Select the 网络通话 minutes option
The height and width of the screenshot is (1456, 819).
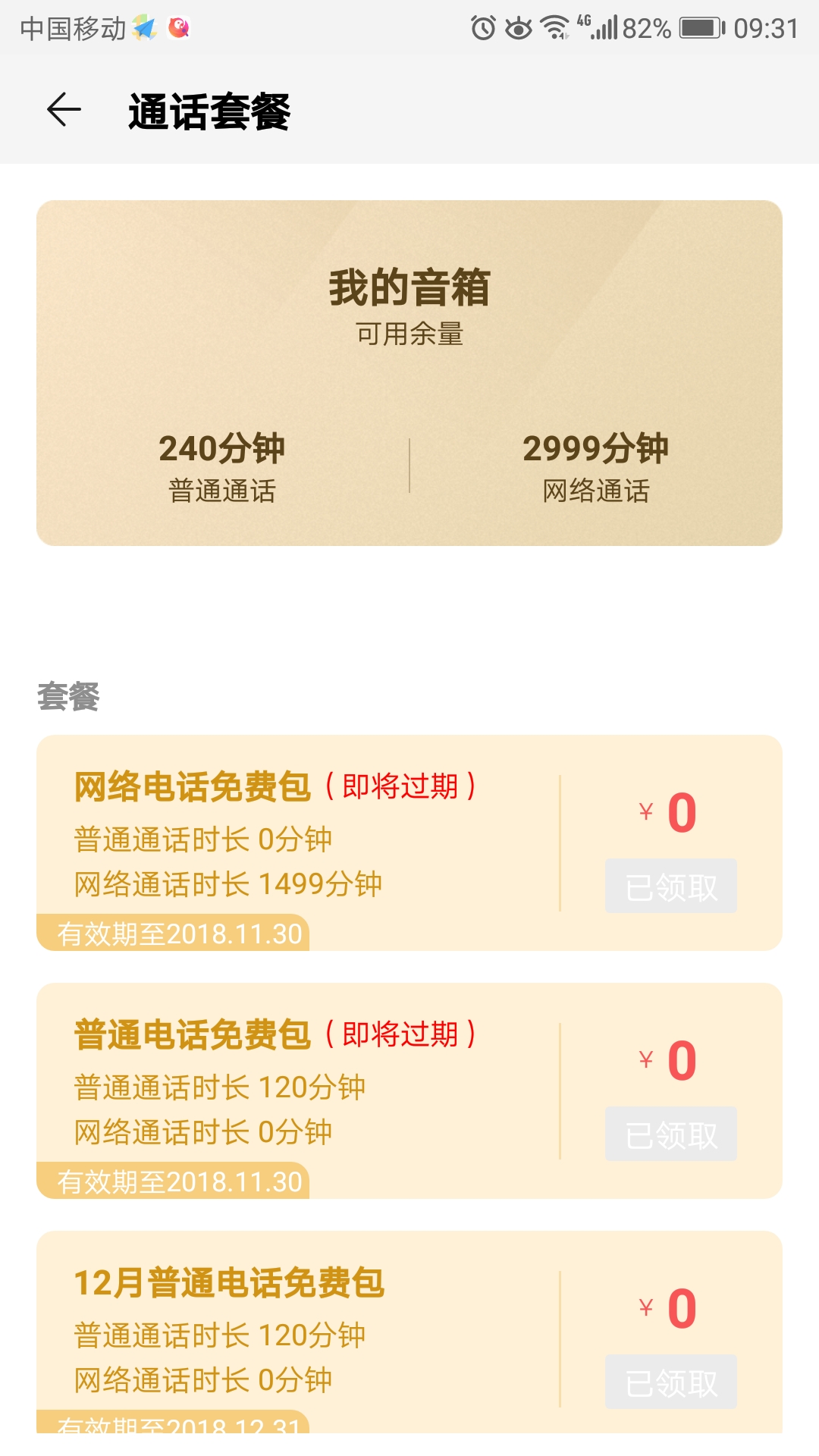click(x=598, y=466)
